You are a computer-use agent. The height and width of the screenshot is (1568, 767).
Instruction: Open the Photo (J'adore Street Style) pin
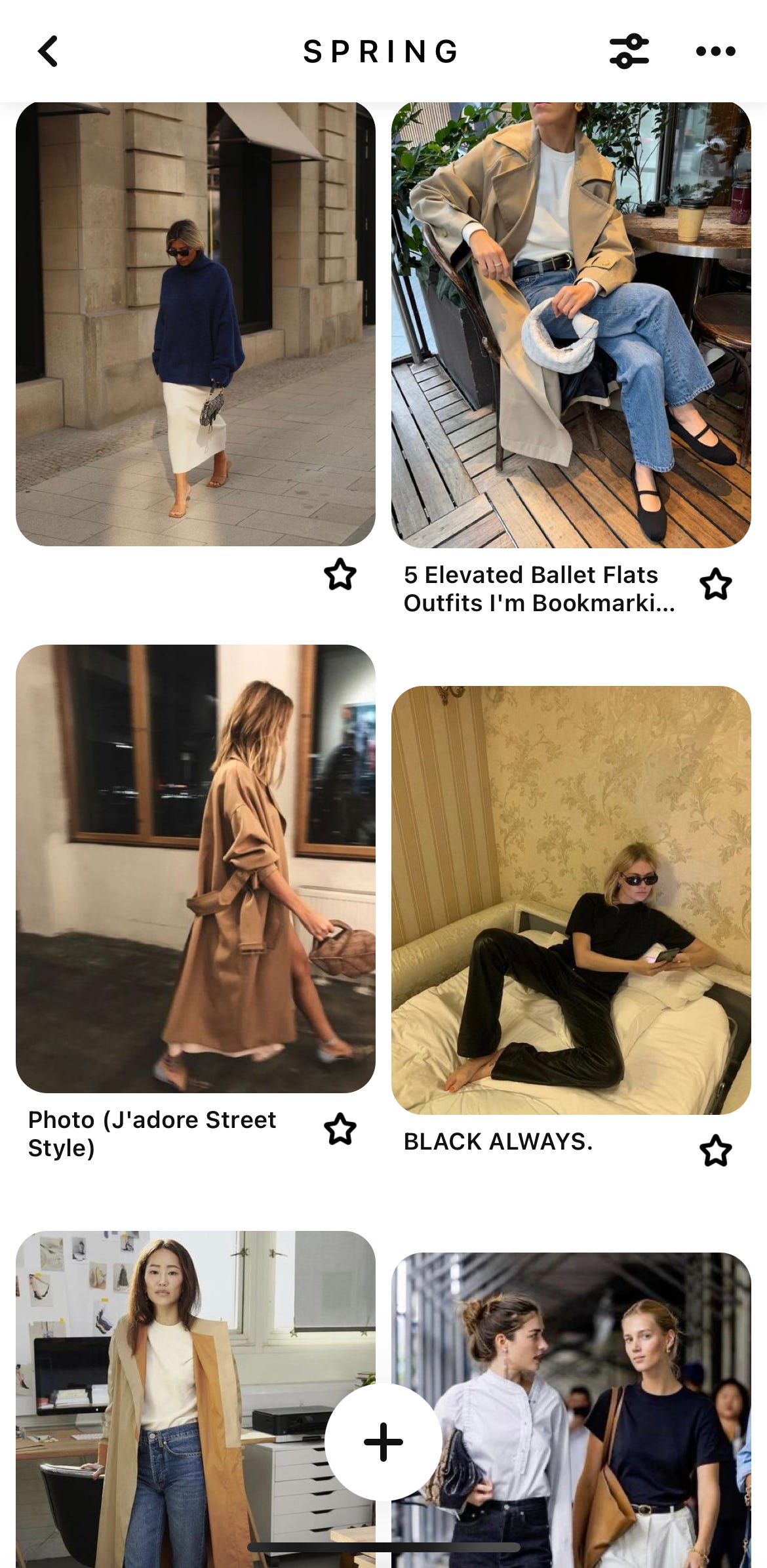pos(195,868)
